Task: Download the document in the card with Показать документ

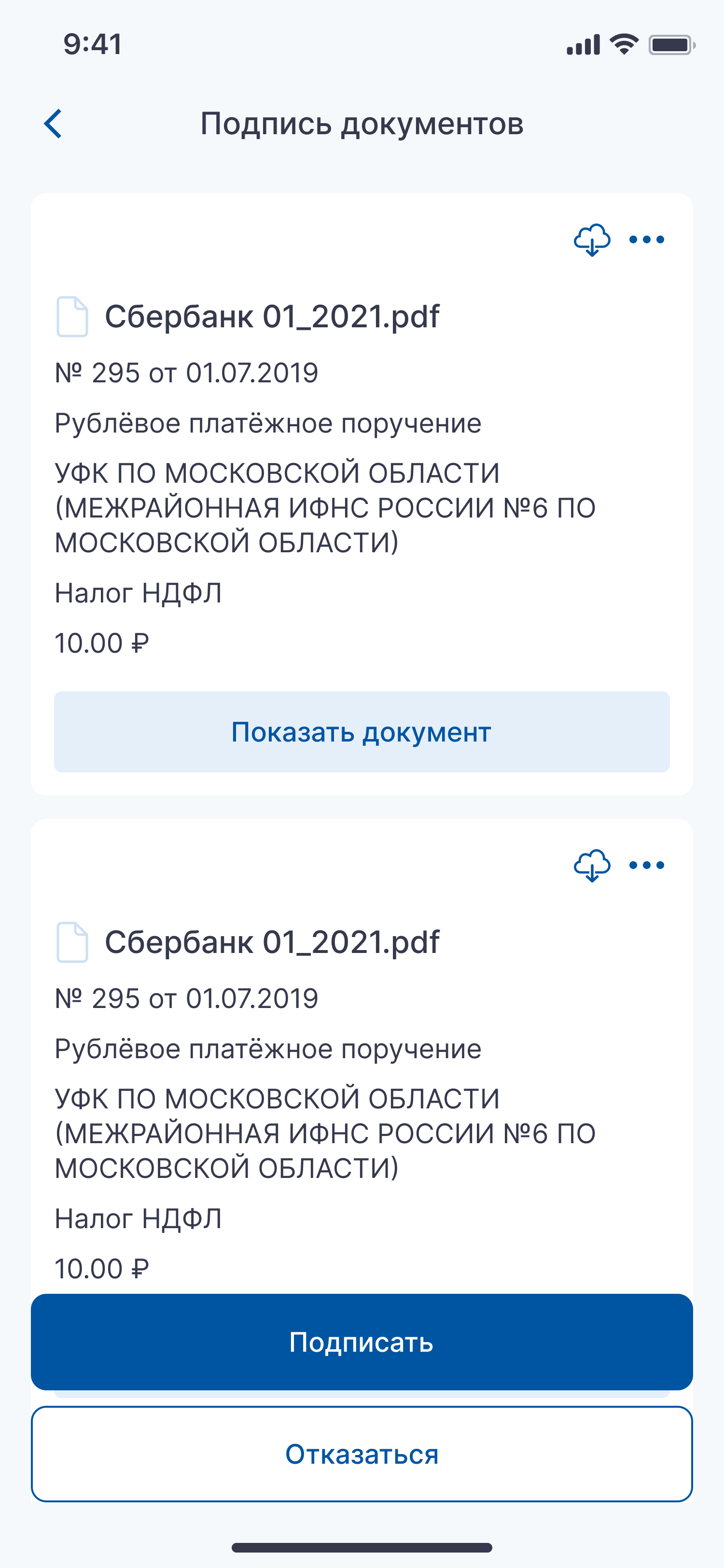Action: [591, 240]
